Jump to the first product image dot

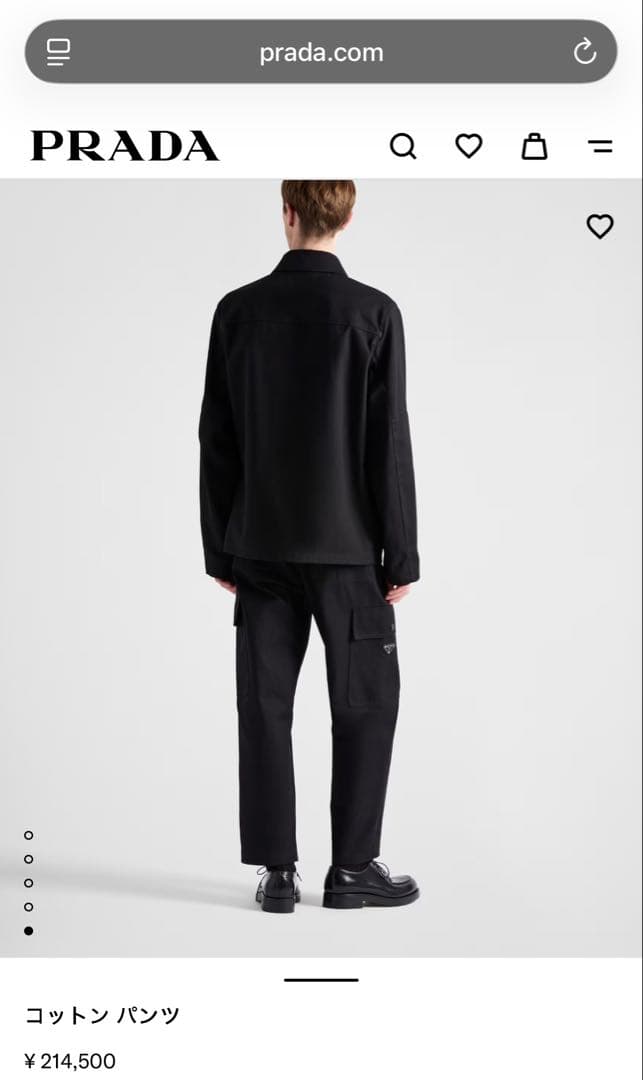pyautogui.click(x=28, y=835)
